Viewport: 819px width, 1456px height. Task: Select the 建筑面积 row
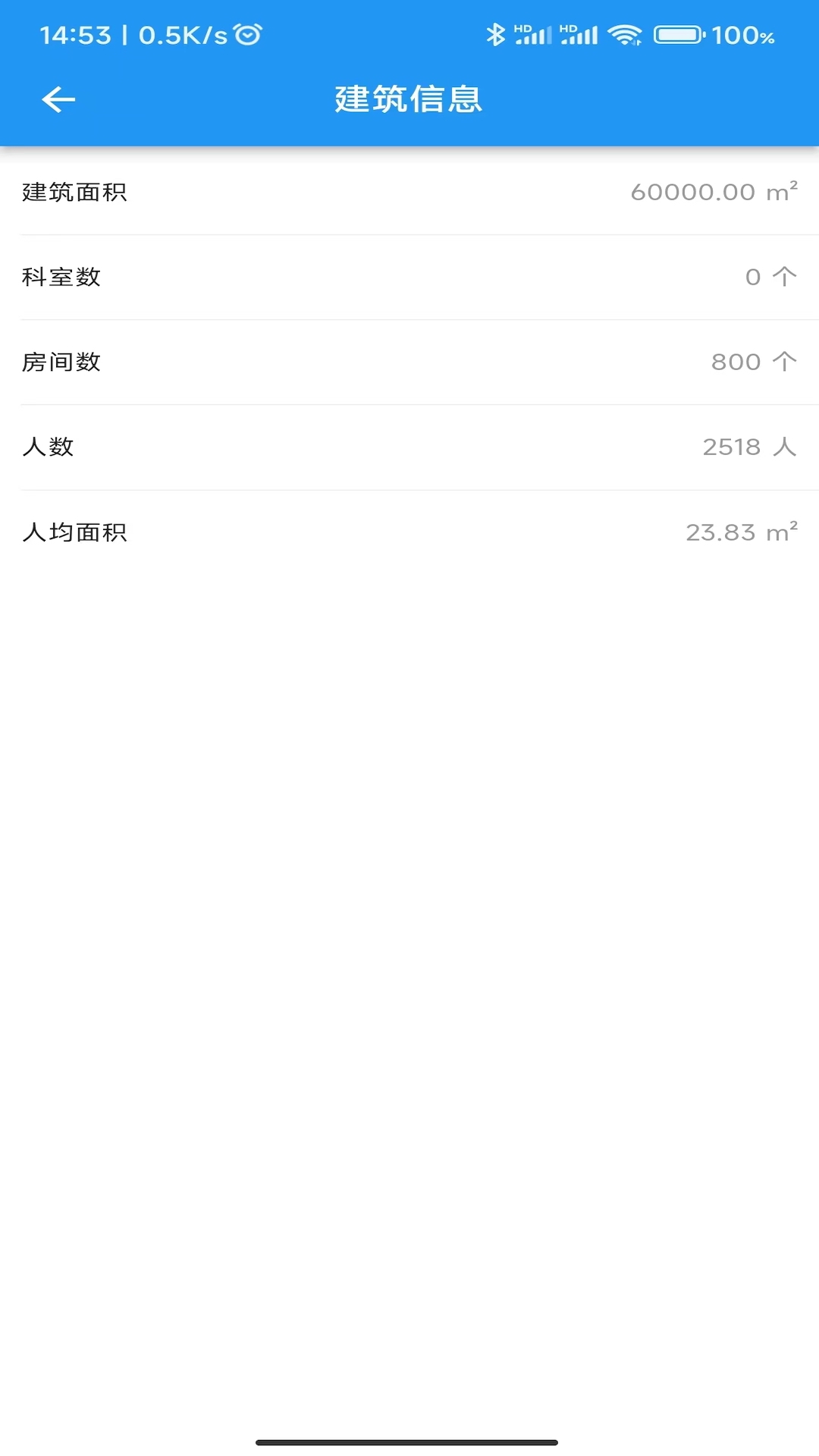point(409,193)
